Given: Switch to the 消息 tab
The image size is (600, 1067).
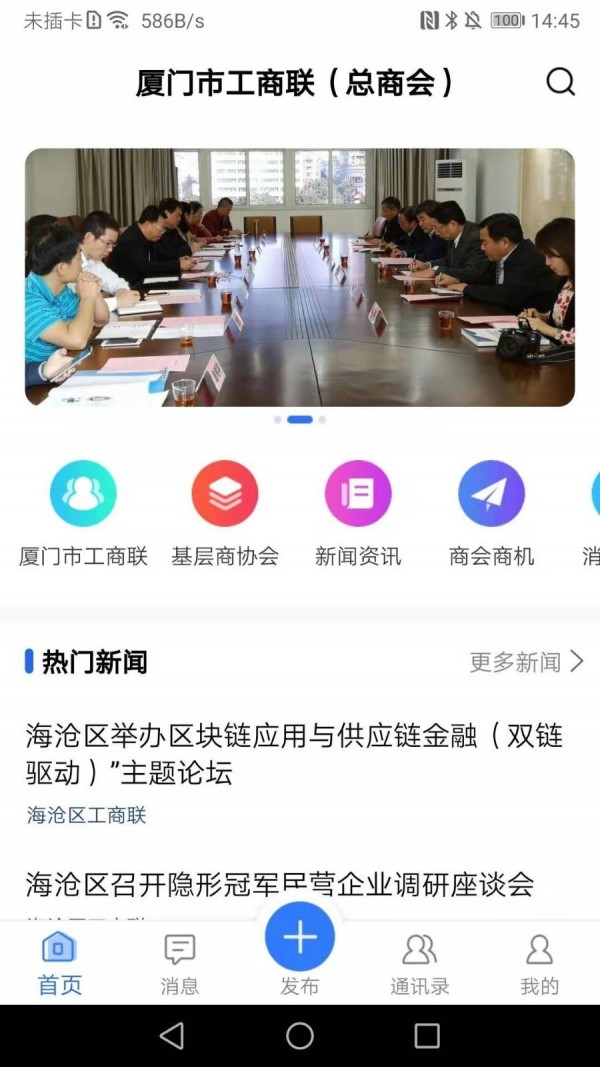Looking at the screenshot, I should 180,963.
